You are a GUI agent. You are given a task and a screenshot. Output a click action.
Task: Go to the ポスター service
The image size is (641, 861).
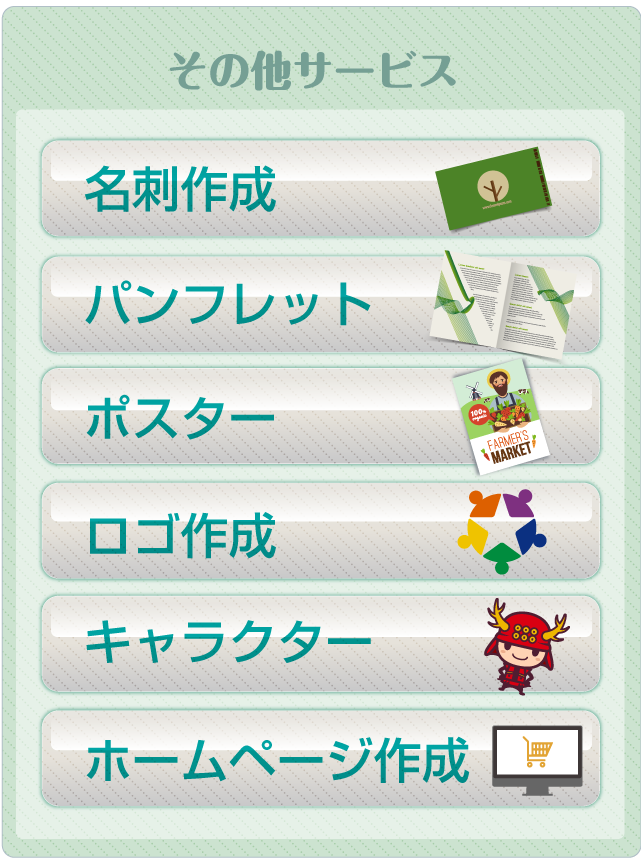(x=320, y=416)
